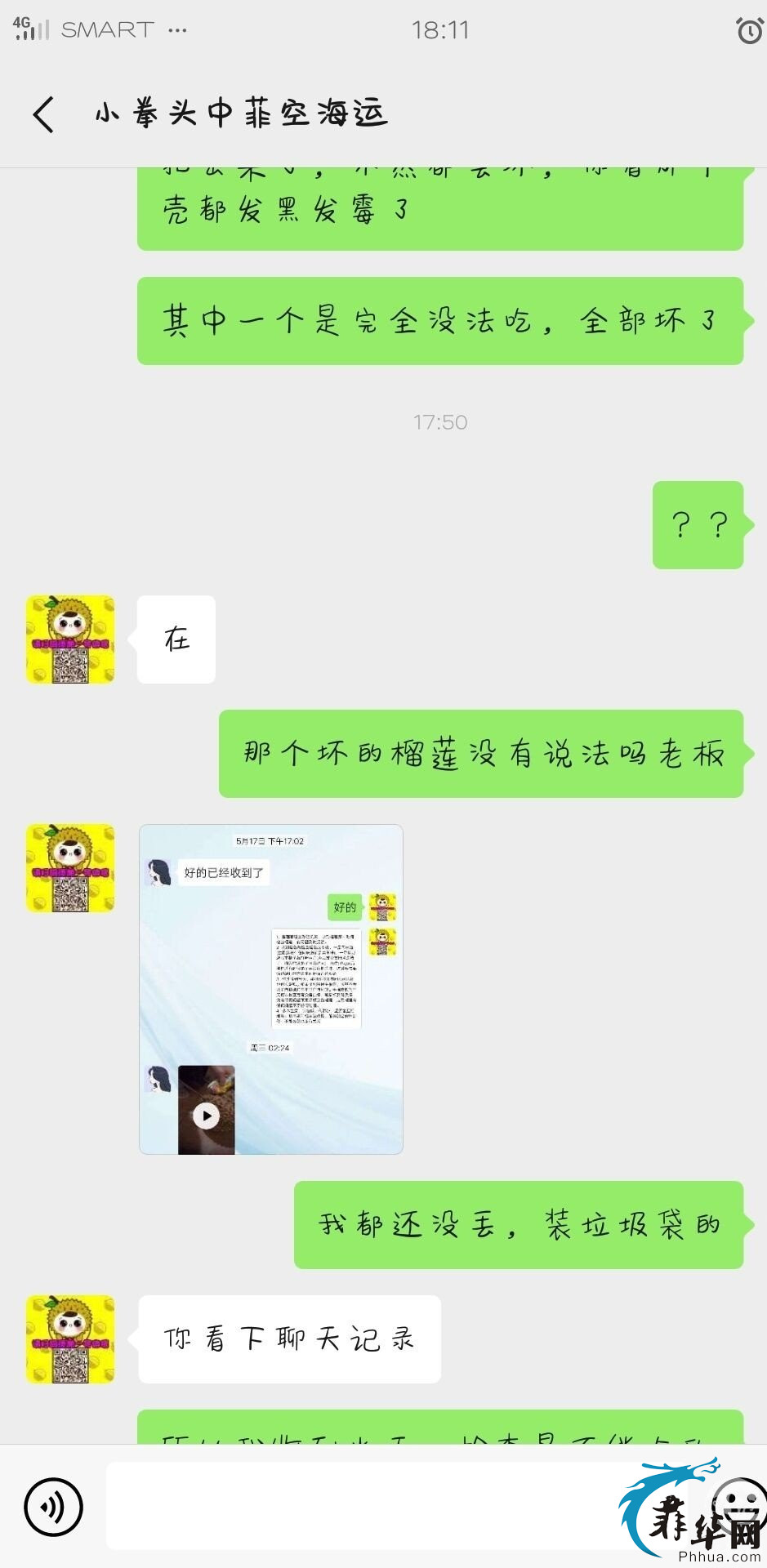Focus the message text field
Viewport: 767px width, 1568px height.
click(x=368, y=1507)
